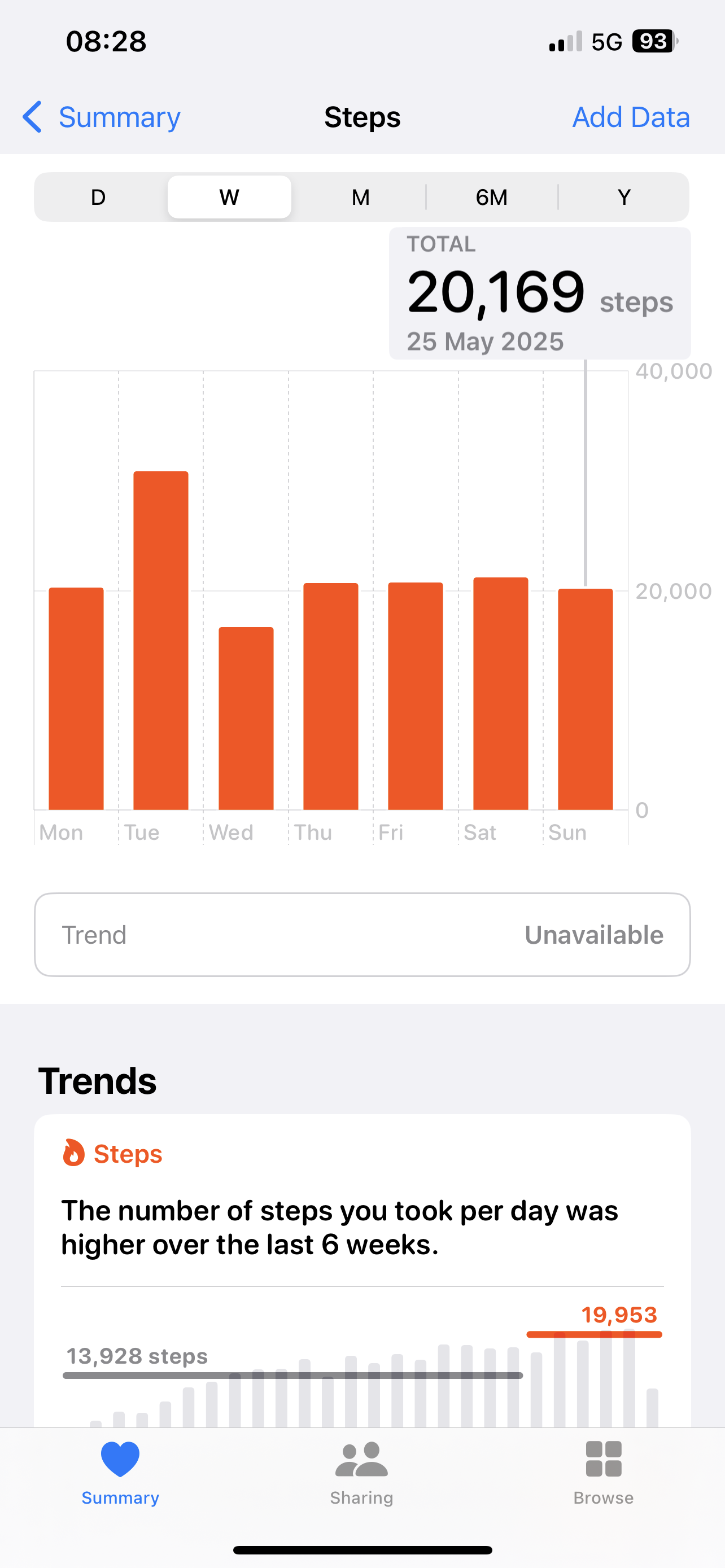Open the Browse tab
Screen dimensions: 725x1568
[x=603, y=1473]
